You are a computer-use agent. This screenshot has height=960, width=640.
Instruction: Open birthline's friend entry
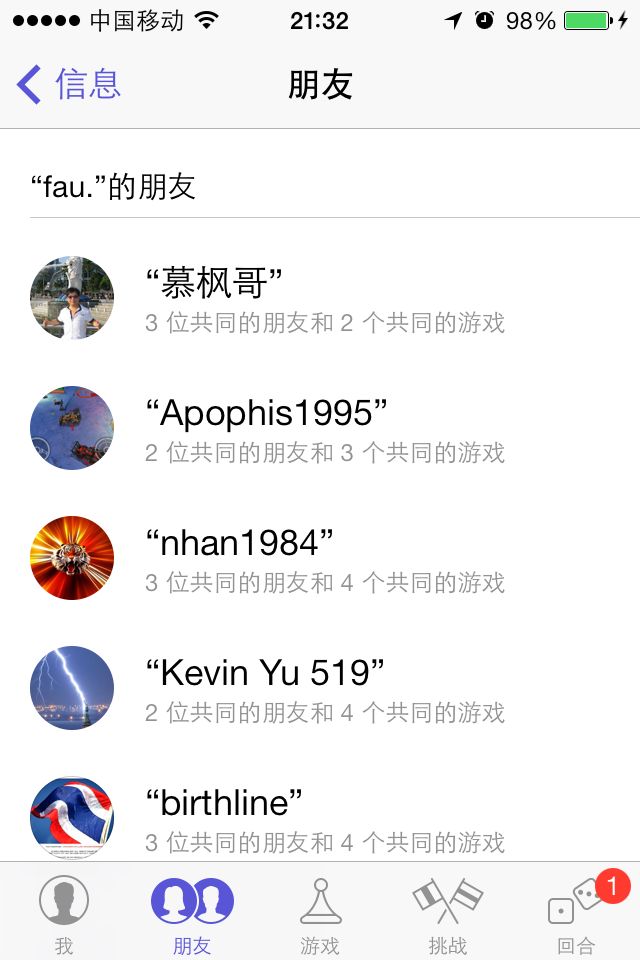[x=320, y=818]
